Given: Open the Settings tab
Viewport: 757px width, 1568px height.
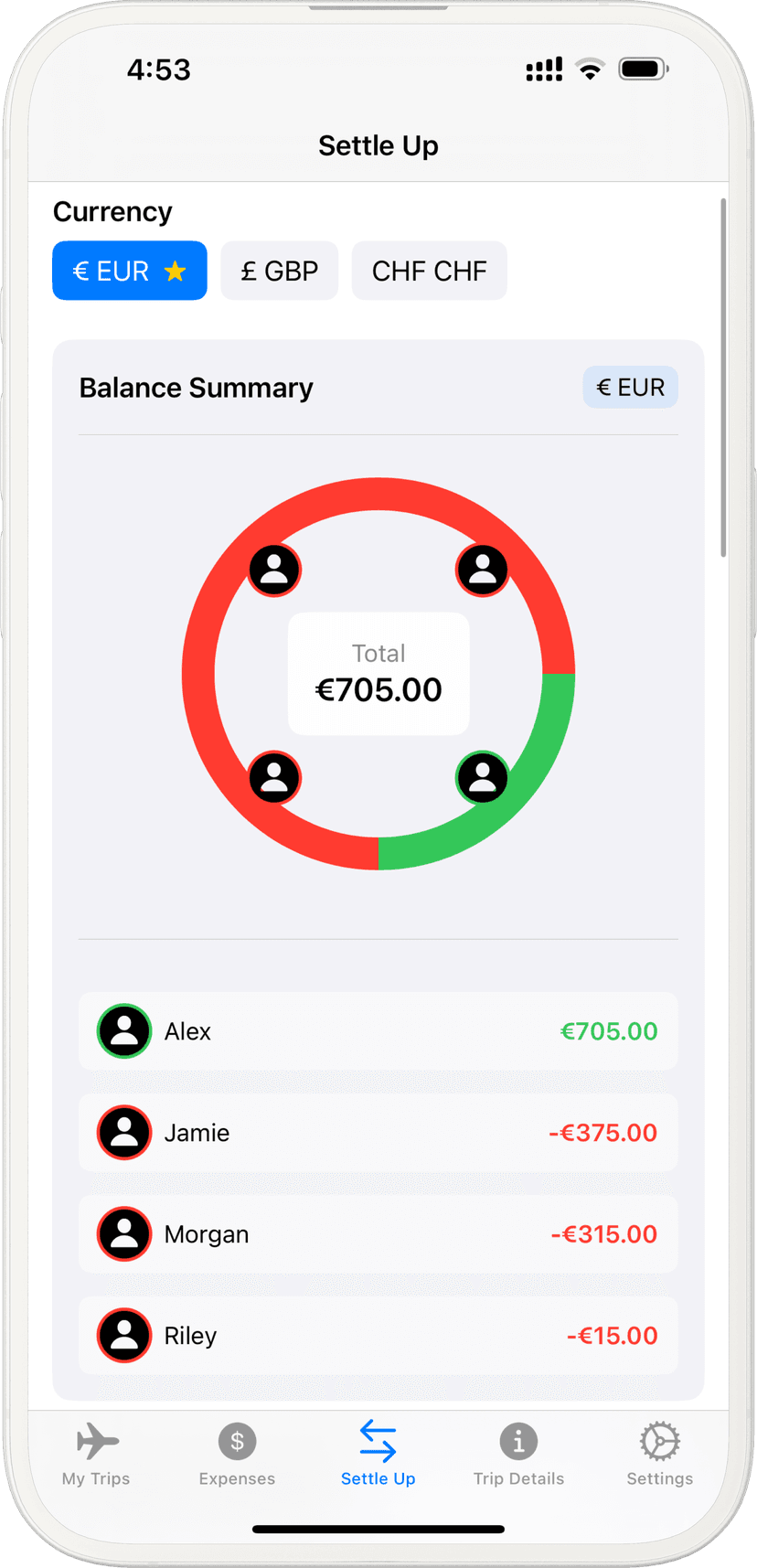Looking at the screenshot, I should [659, 1455].
